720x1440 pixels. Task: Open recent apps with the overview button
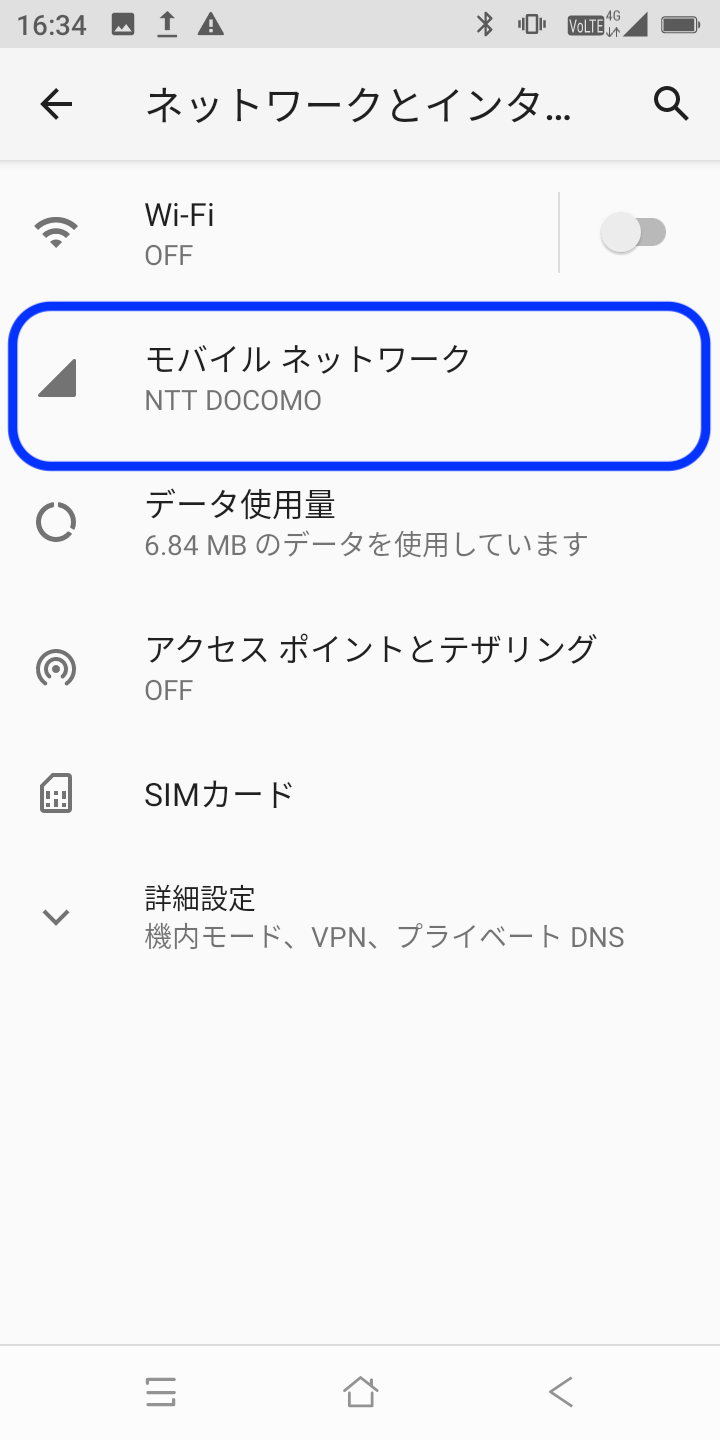coord(160,1390)
